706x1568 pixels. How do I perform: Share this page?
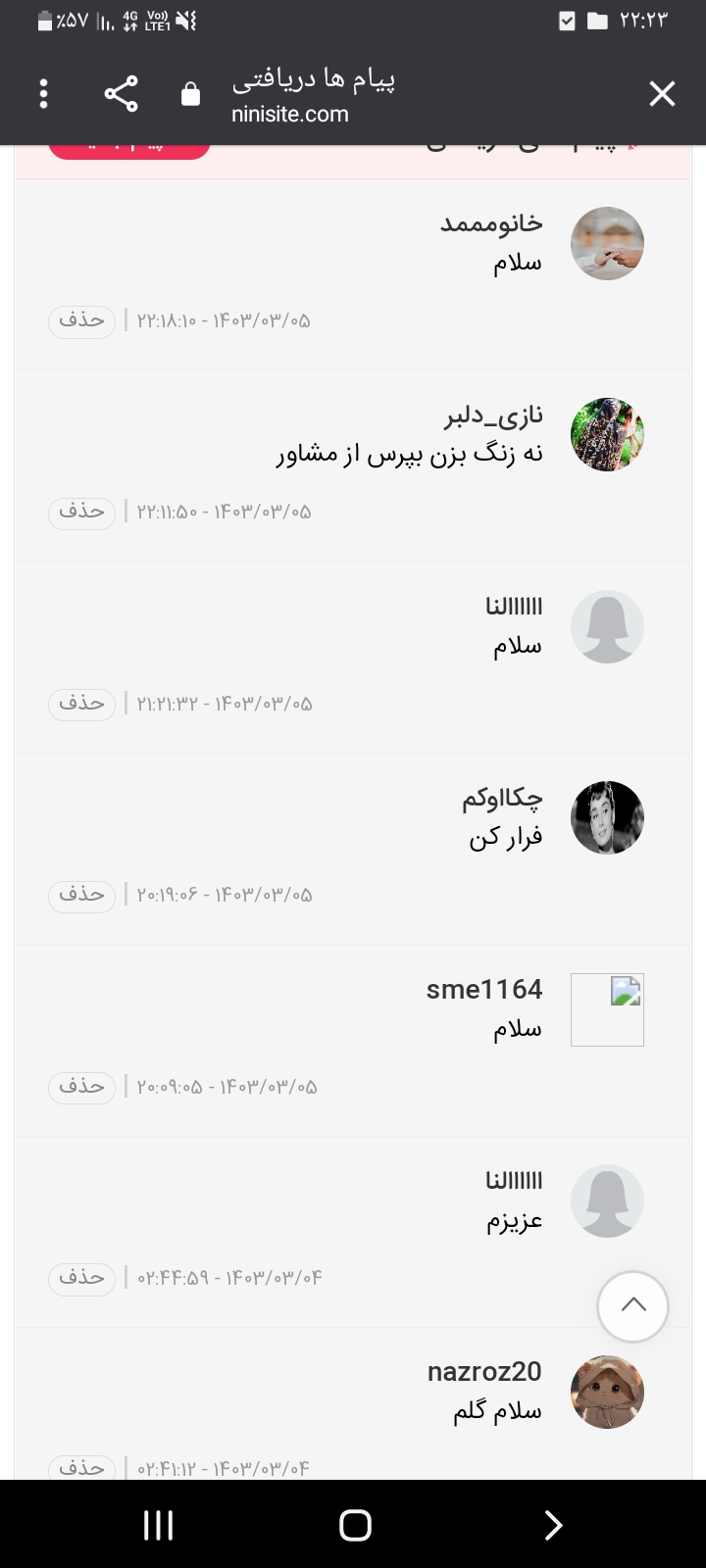121,94
